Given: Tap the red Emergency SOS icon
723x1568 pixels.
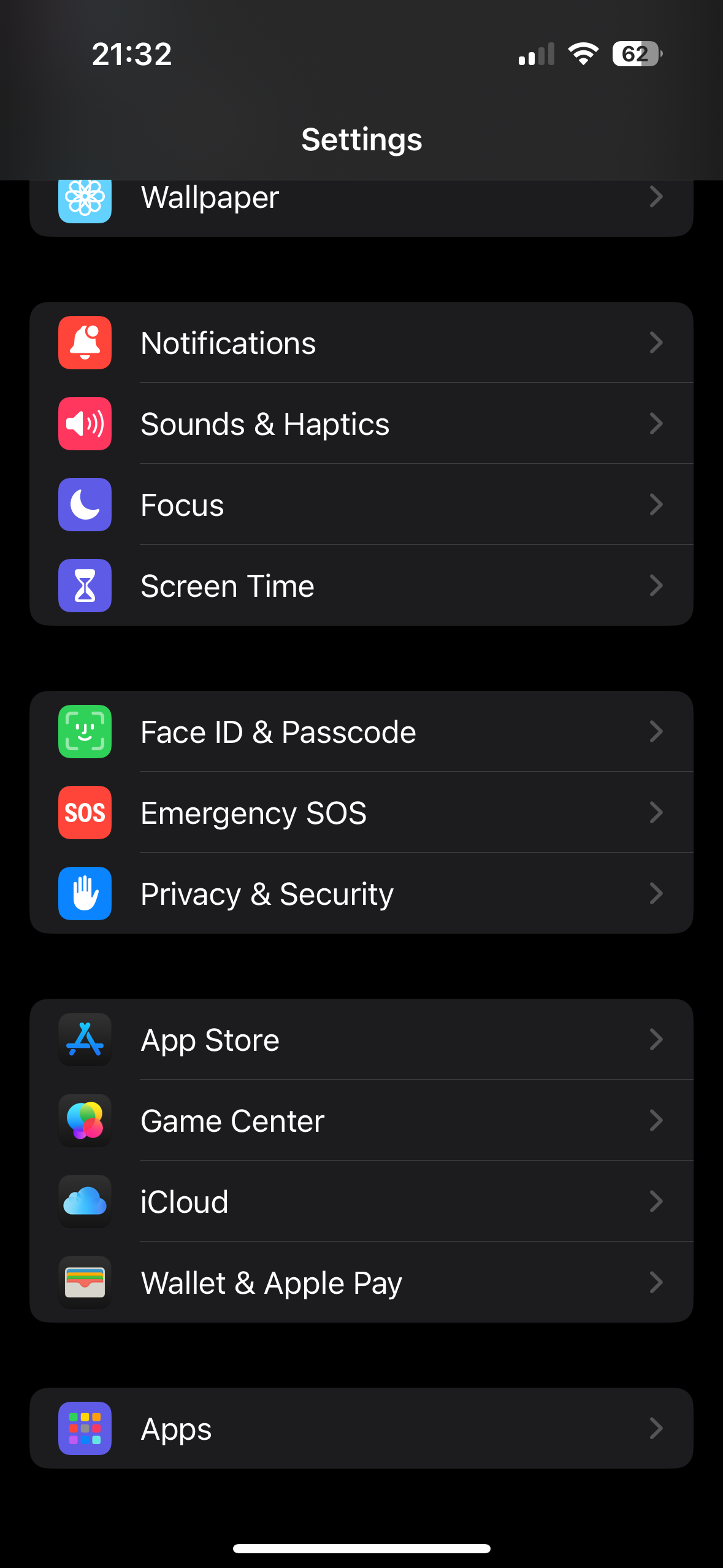Looking at the screenshot, I should click(x=85, y=813).
